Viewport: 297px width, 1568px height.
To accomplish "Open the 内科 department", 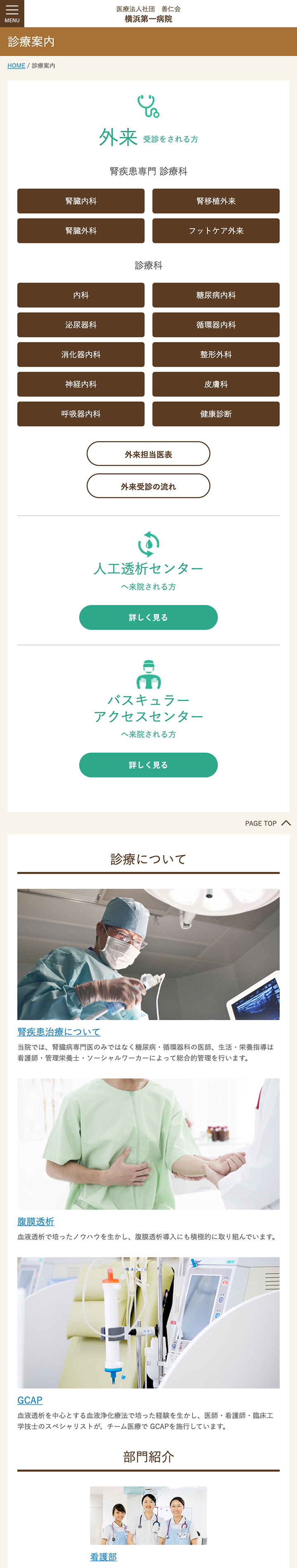I will [x=81, y=295].
